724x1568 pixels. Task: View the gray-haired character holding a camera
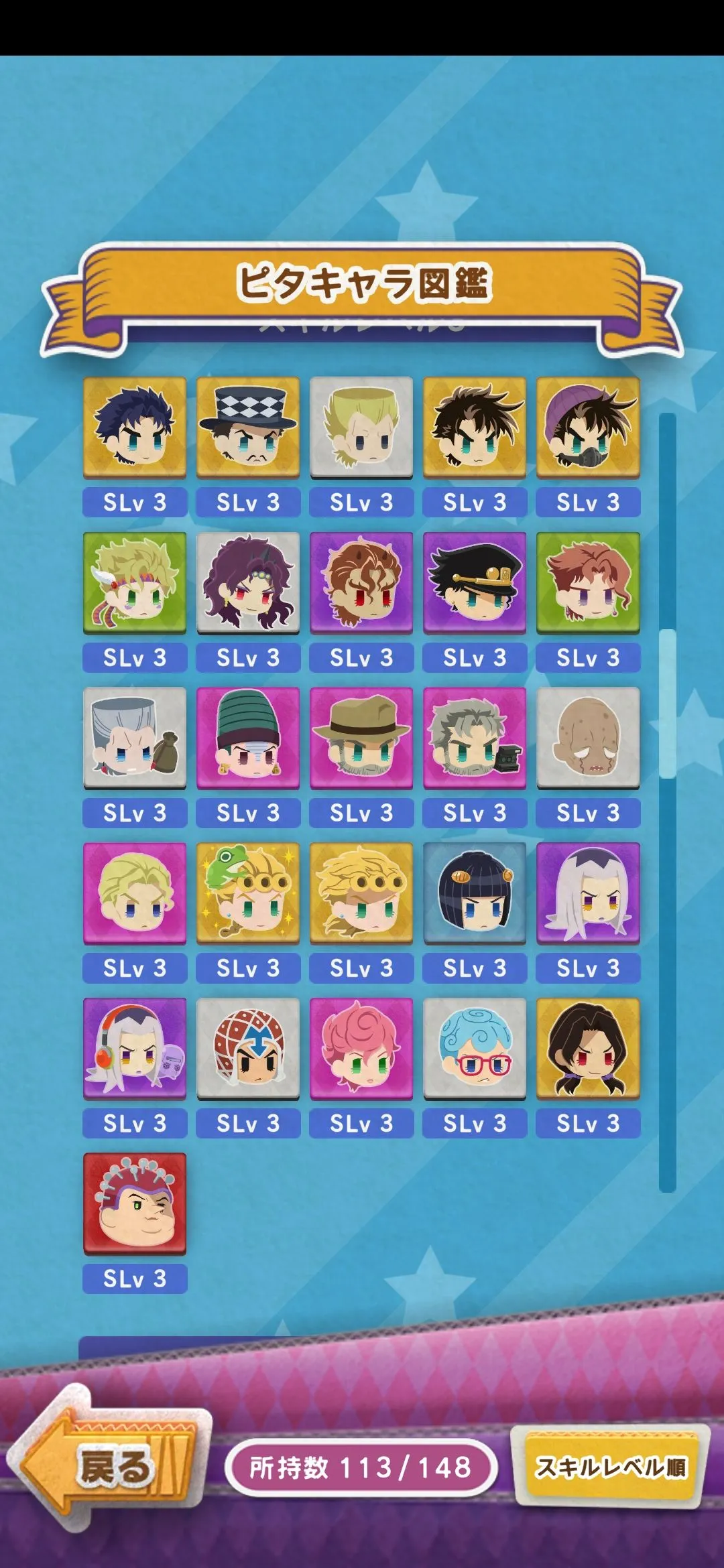tap(474, 737)
